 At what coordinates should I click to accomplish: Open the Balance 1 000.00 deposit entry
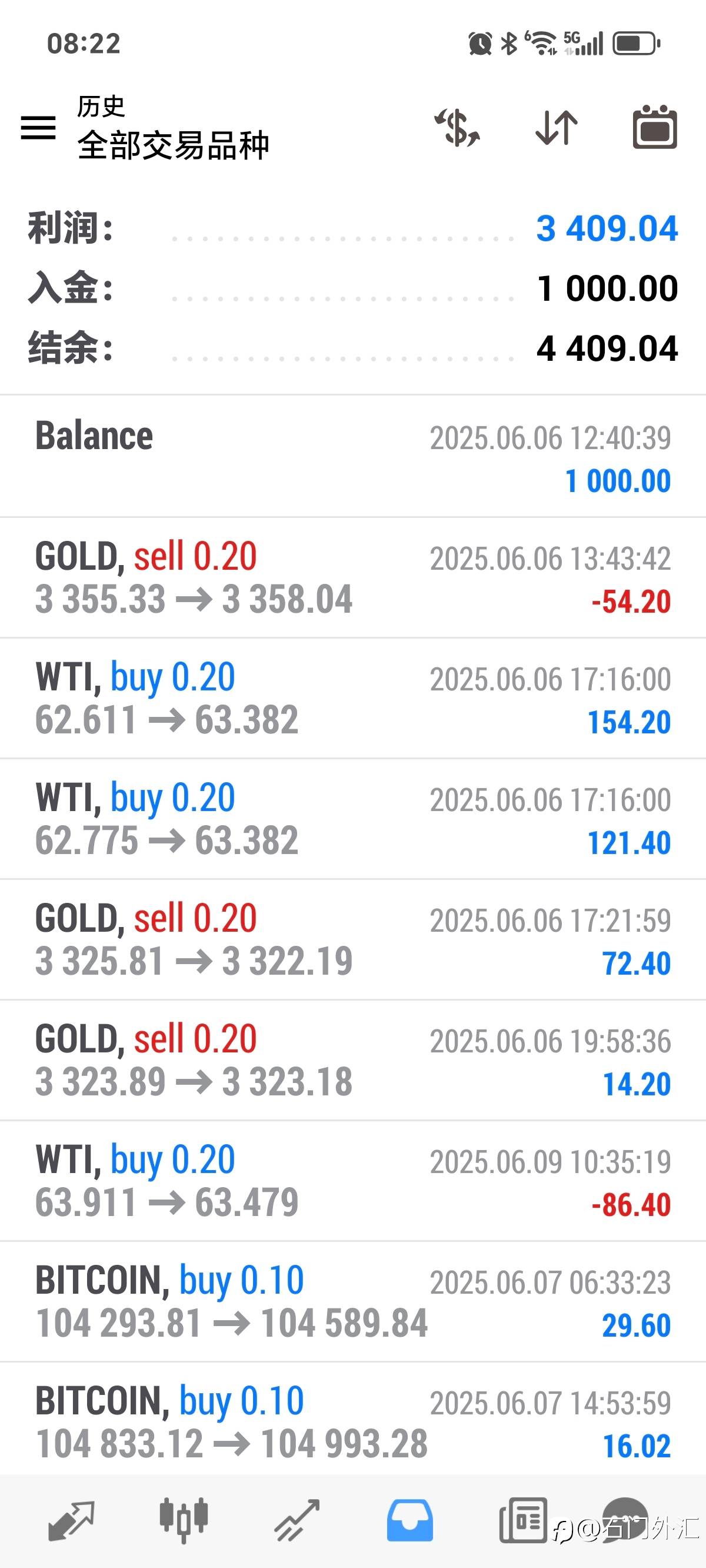click(353, 457)
